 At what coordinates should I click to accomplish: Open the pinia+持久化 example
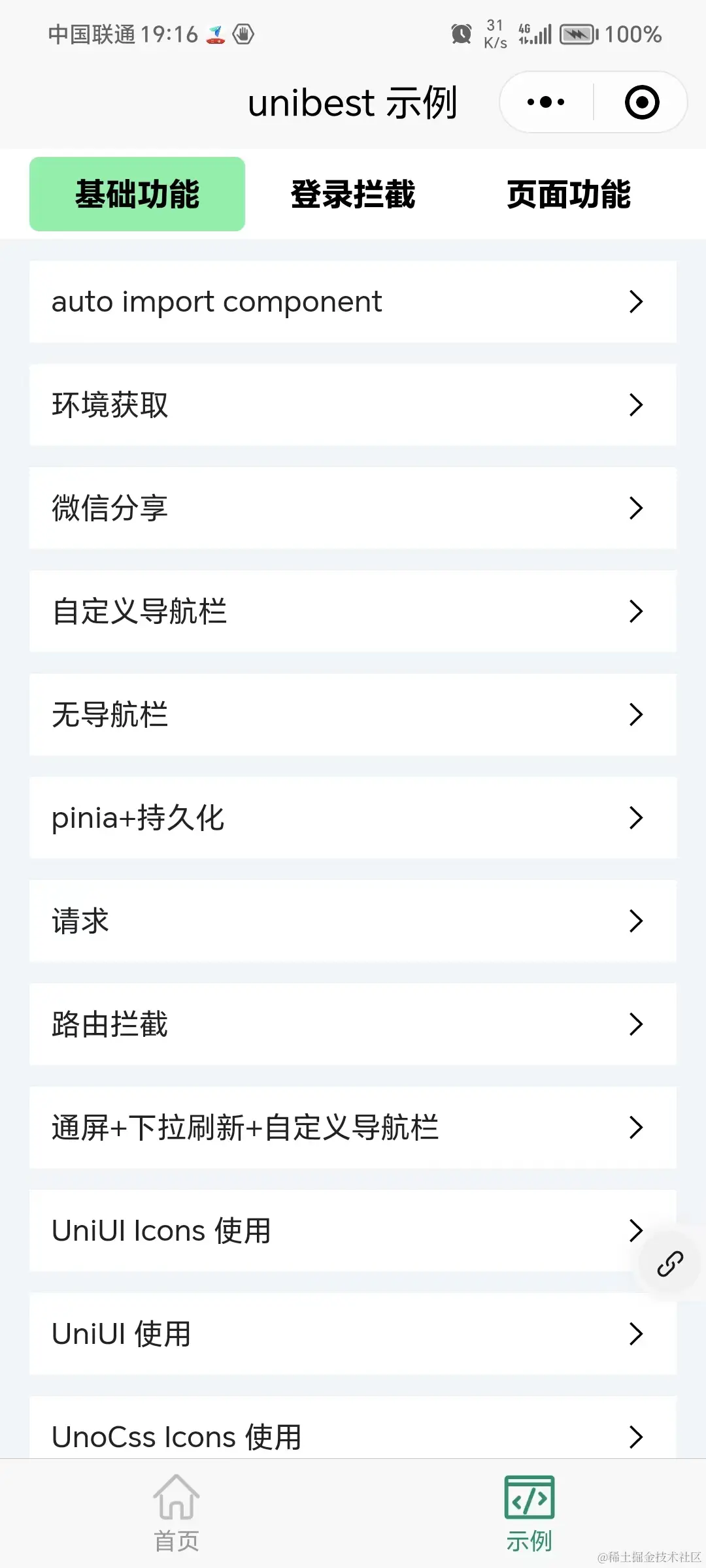point(353,818)
